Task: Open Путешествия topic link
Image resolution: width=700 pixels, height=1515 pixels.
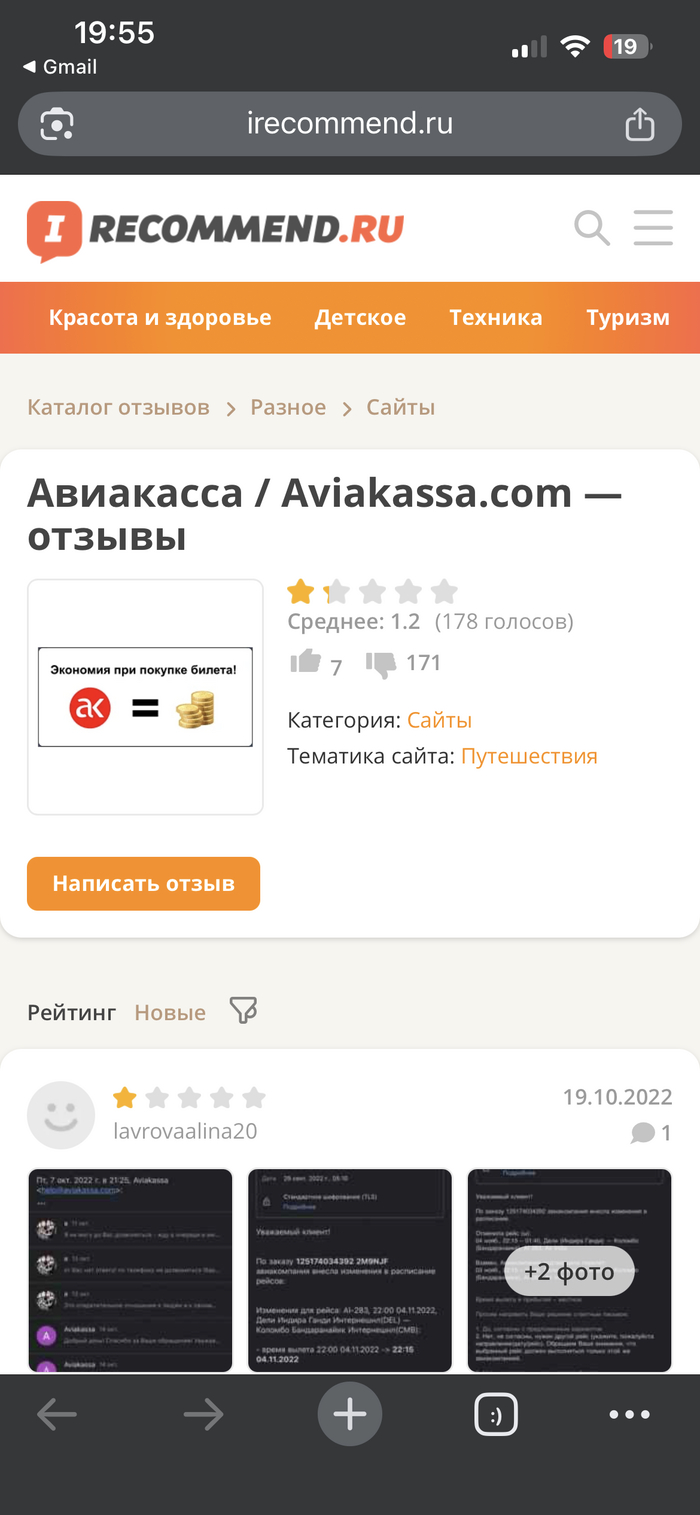Action: [x=529, y=756]
